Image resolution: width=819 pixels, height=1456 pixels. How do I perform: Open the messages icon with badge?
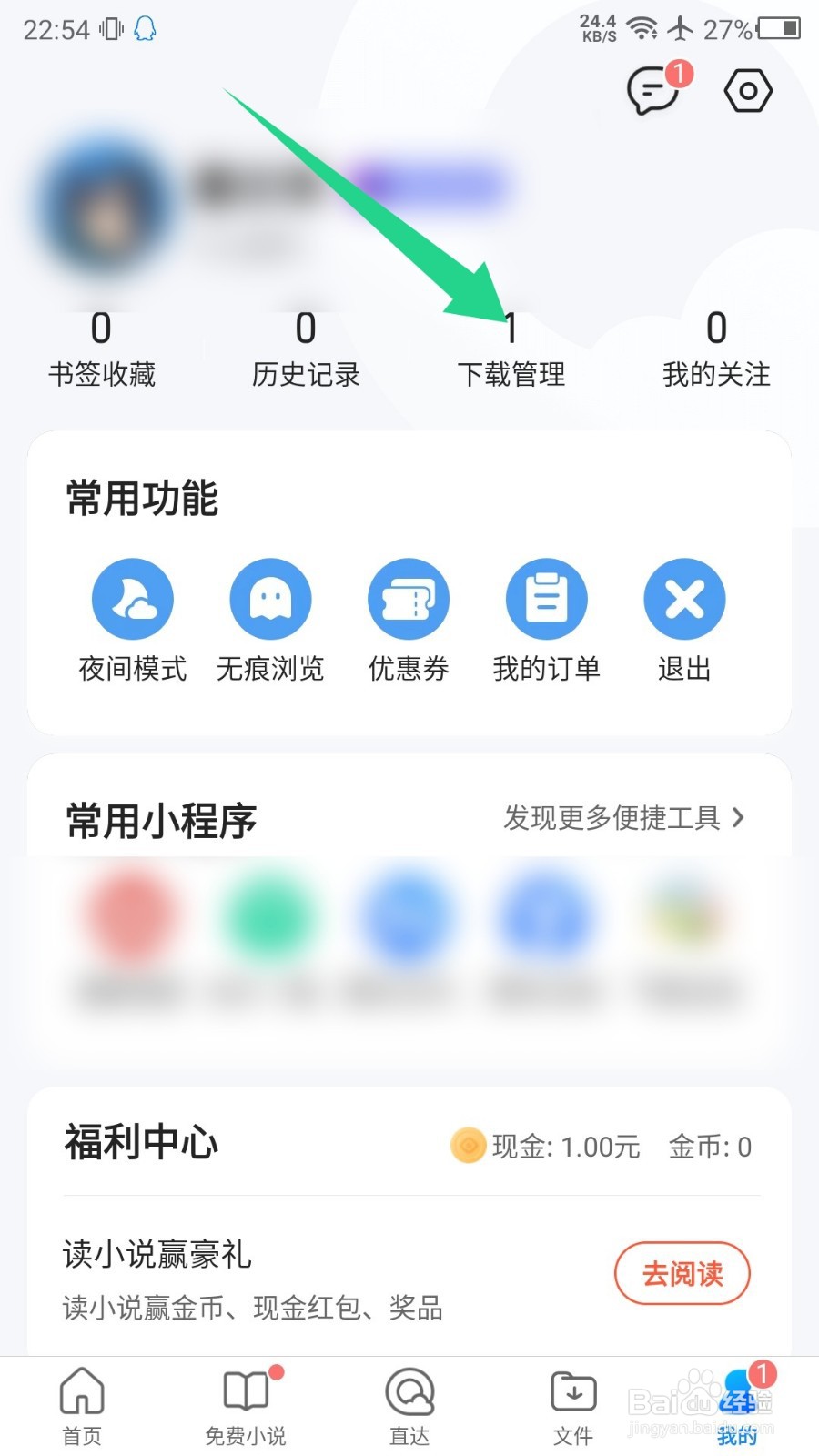653,91
